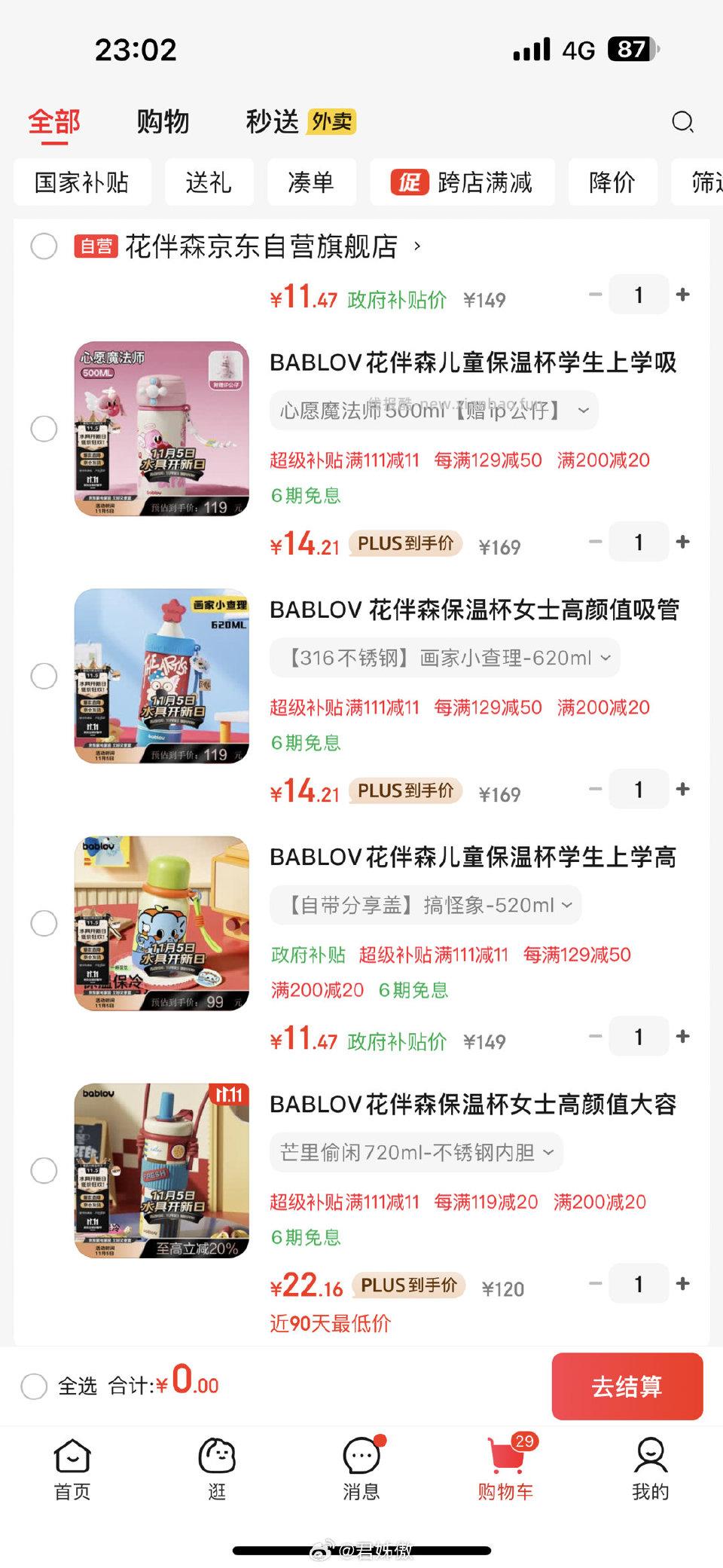
Task: Select the 花伴森旗舰店 store checkbox
Action: 44,247
